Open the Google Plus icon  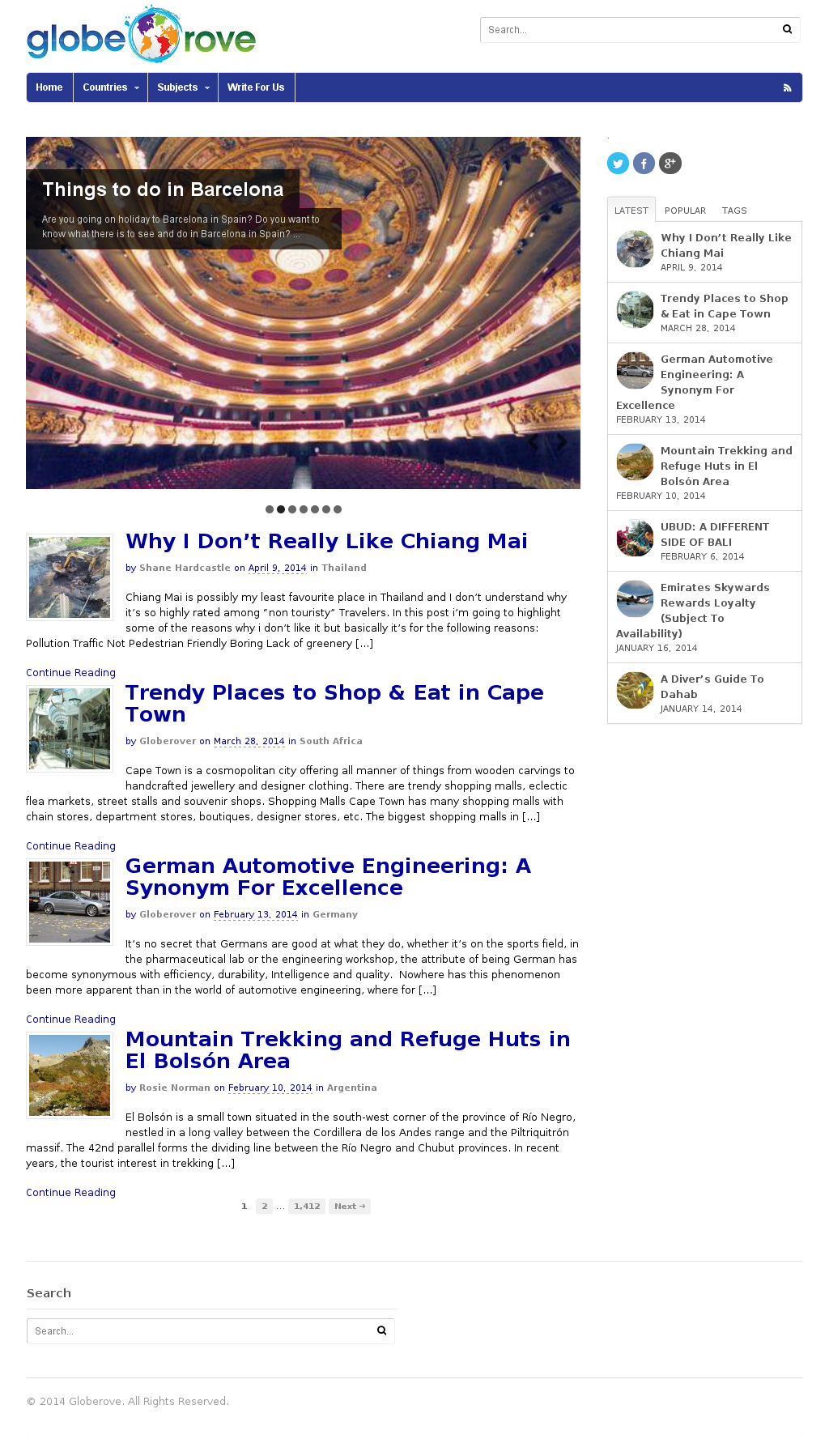(x=670, y=164)
